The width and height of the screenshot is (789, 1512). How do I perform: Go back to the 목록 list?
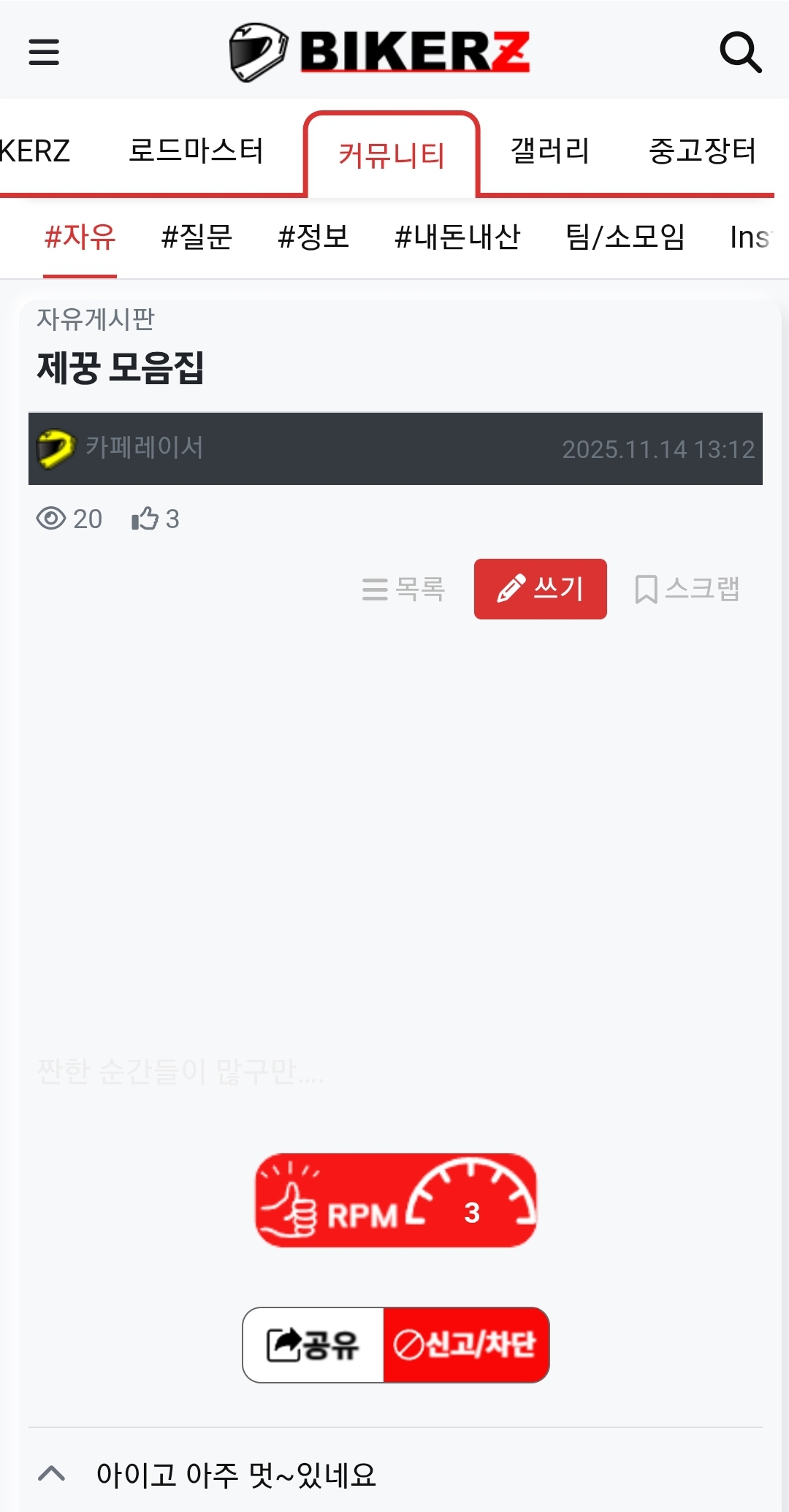(x=403, y=589)
